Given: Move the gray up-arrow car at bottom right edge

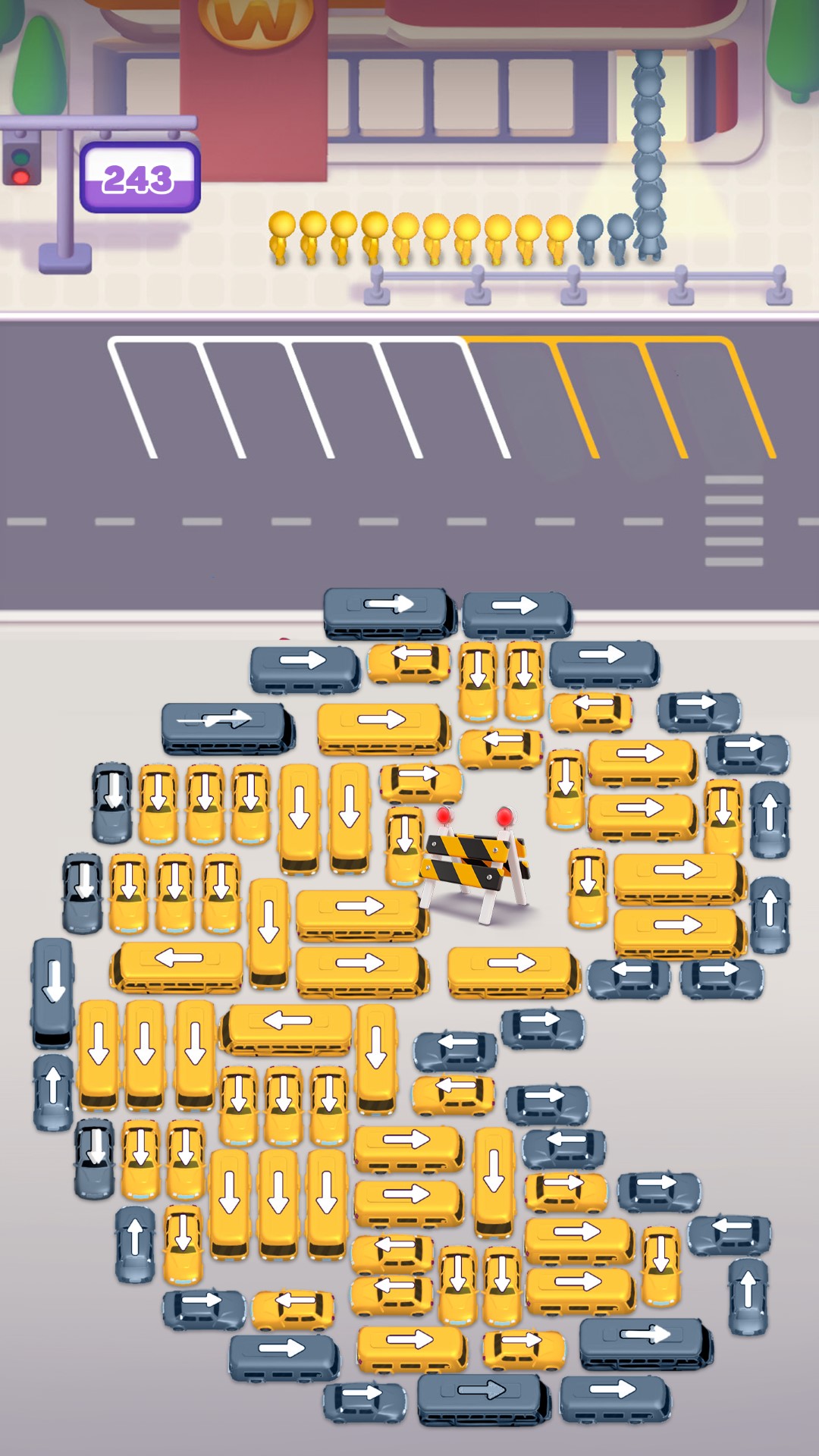Looking at the screenshot, I should (748, 1295).
